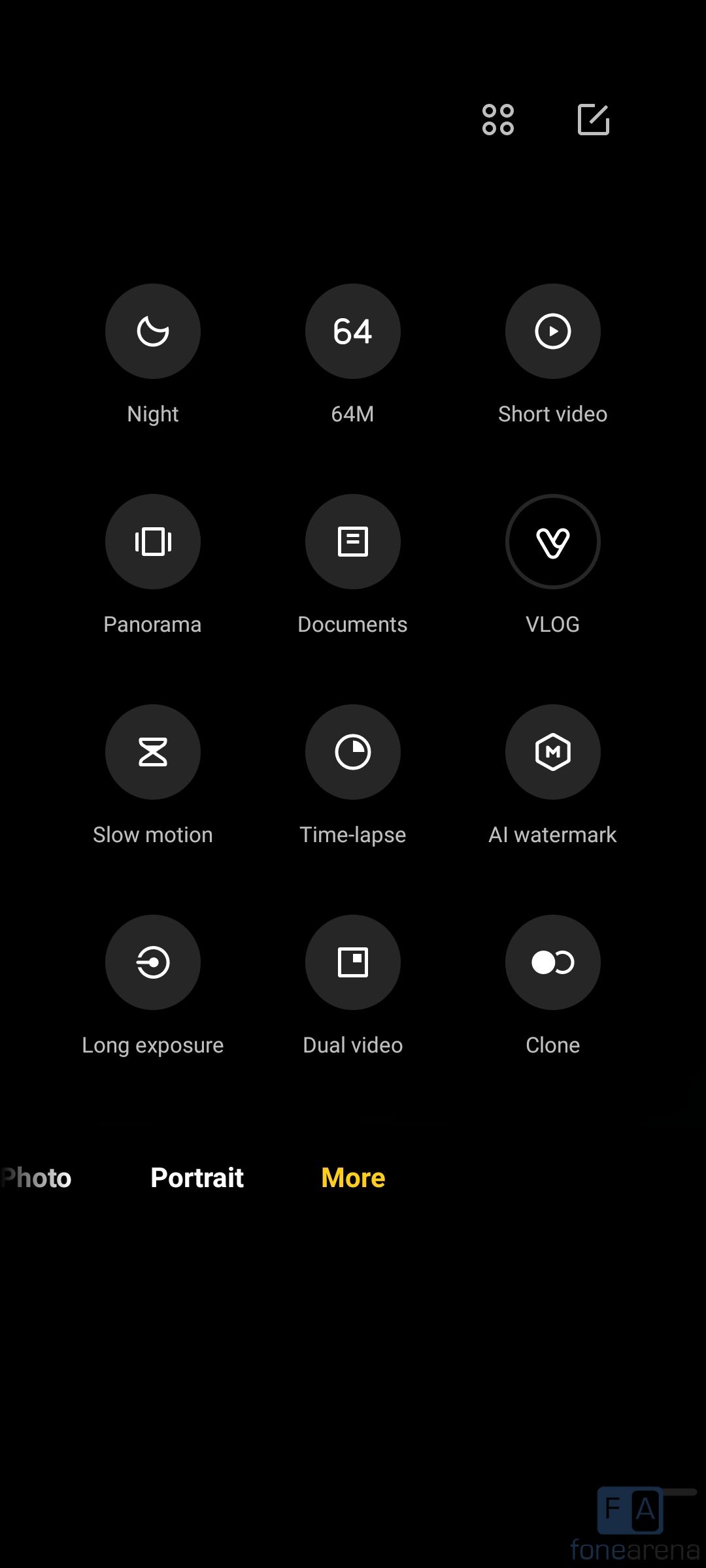706x1568 pixels.
Task: Open the camera modes grid view icon
Action: click(498, 120)
